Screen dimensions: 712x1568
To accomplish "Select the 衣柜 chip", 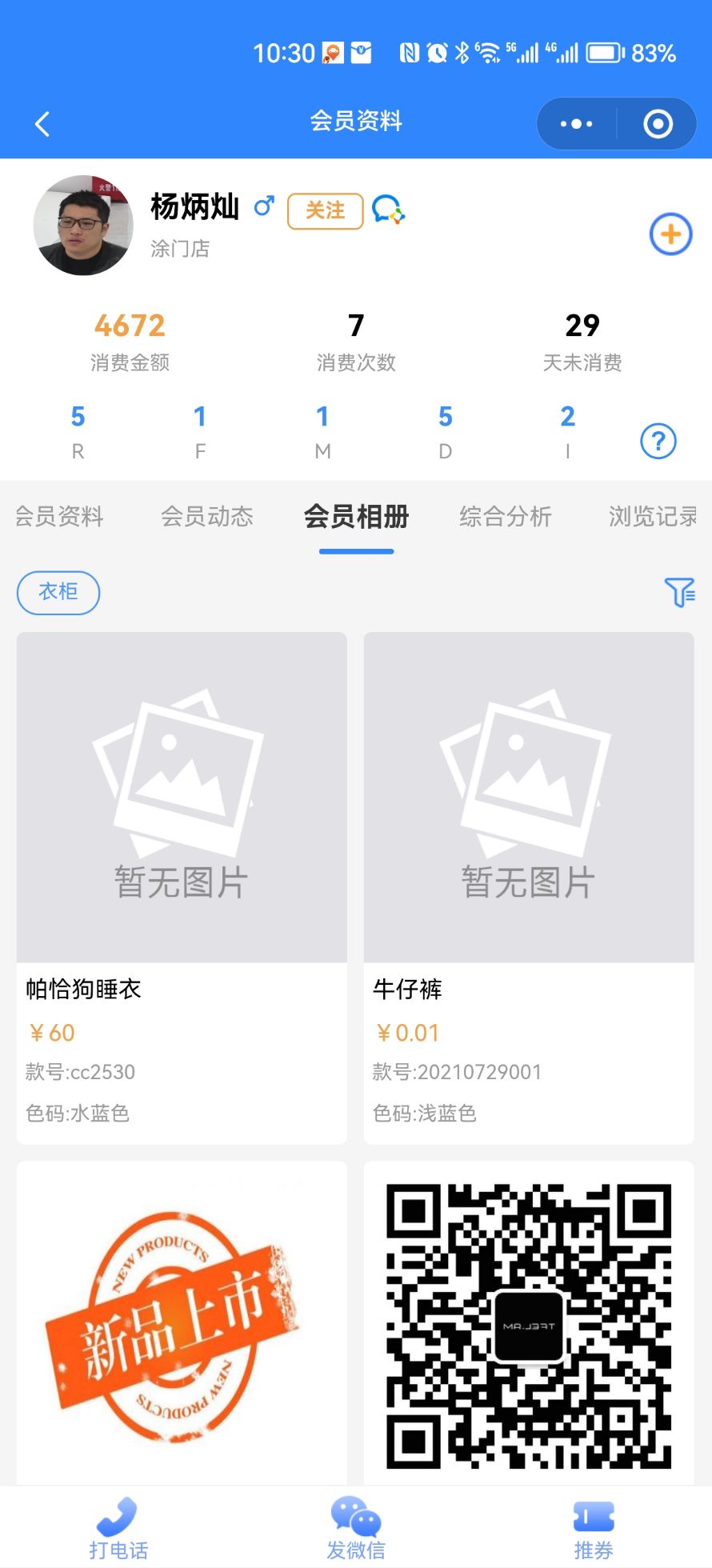I will point(58,592).
